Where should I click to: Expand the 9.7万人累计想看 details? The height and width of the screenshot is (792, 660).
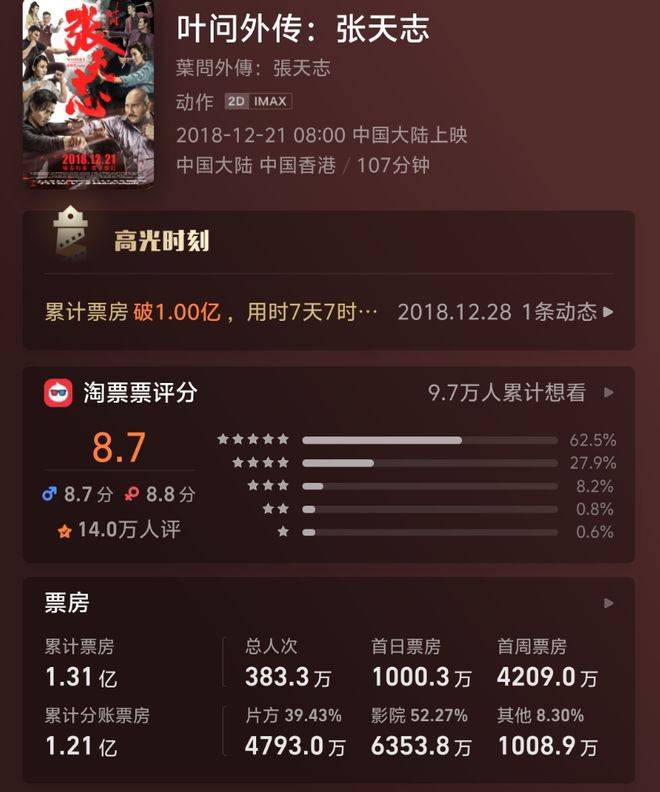[520, 393]
